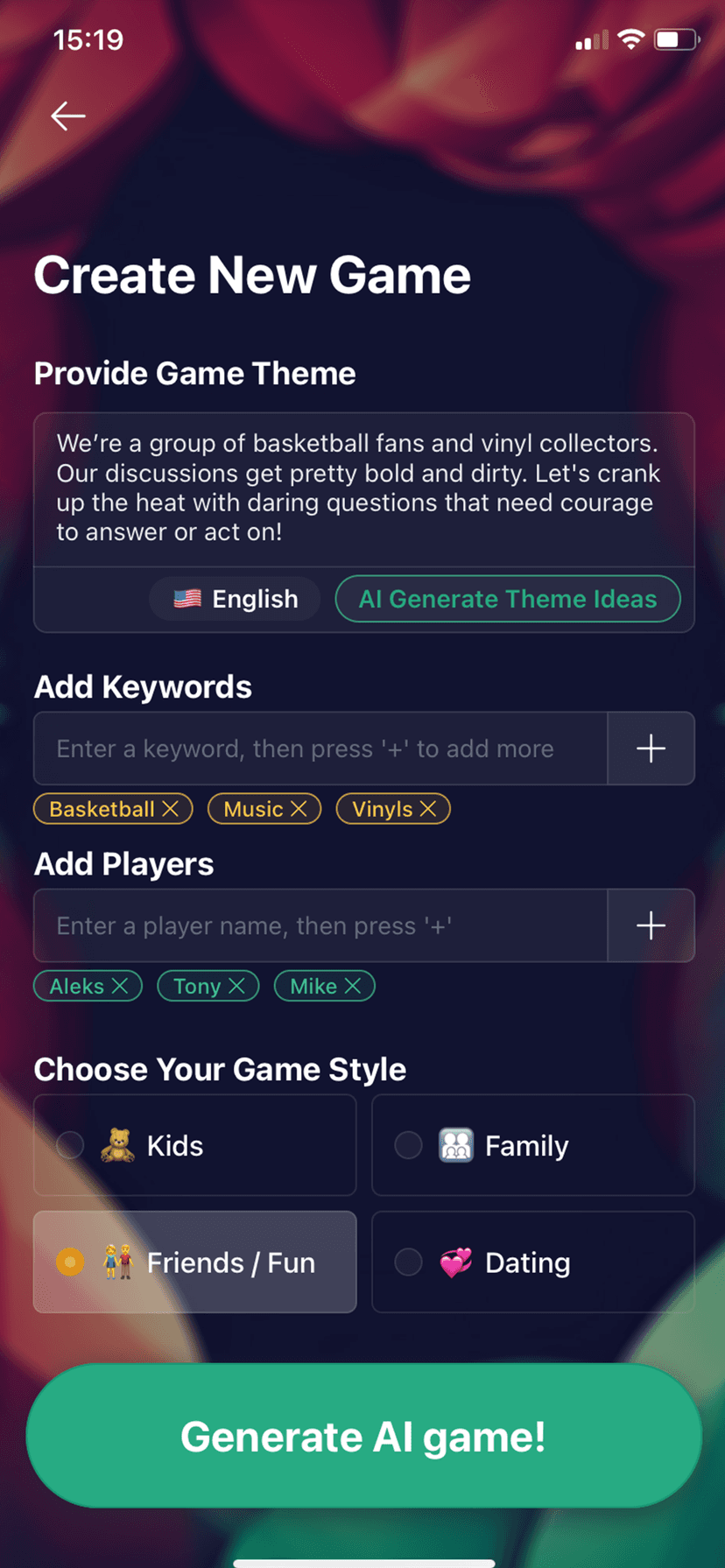Remove player Mike
The height and width of the screenshot is (1568, 725).
pyautogui.click(x=353, y=987)
